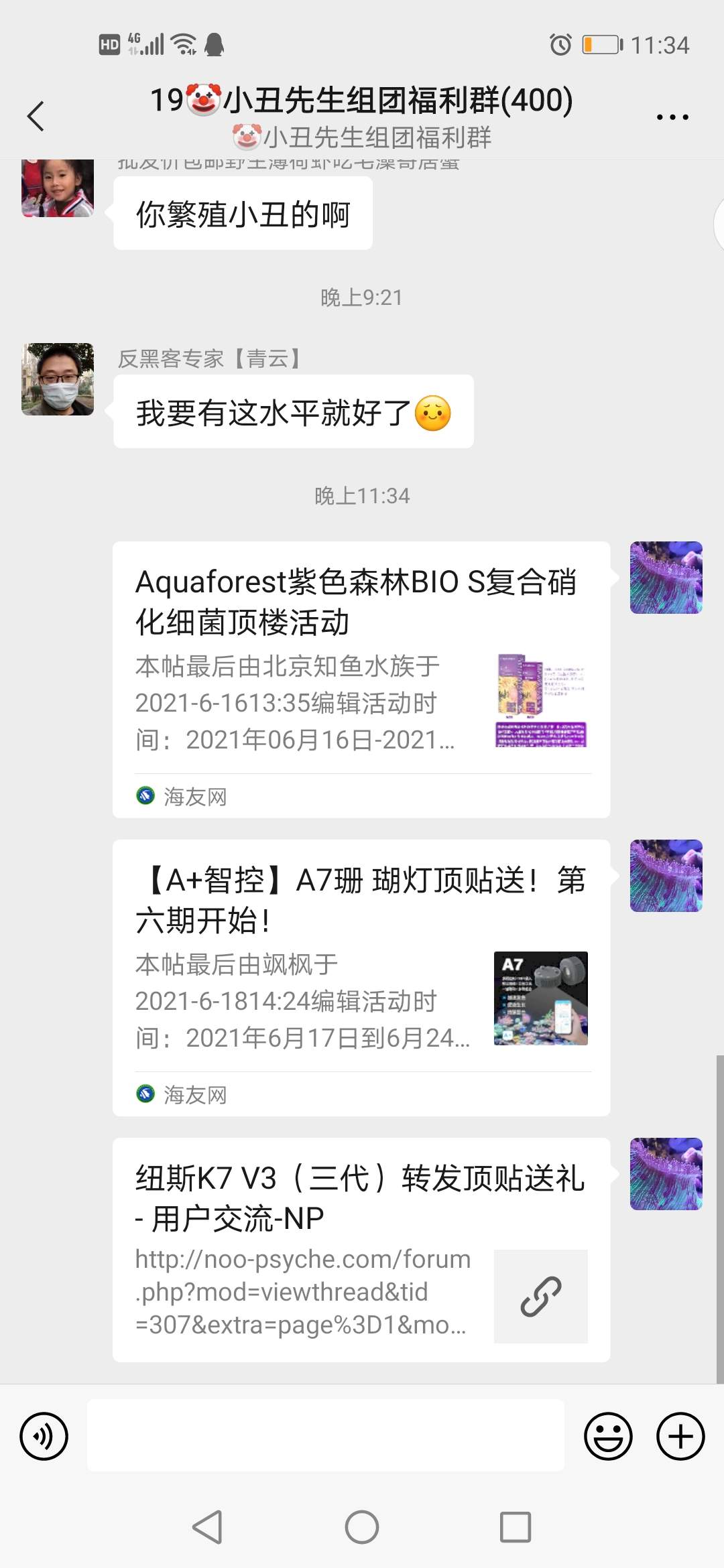Open avatar of sender of 你繁殖小丑的啊
The width and height of the screenshot is (724, 1568).
(x=58, y=188)
